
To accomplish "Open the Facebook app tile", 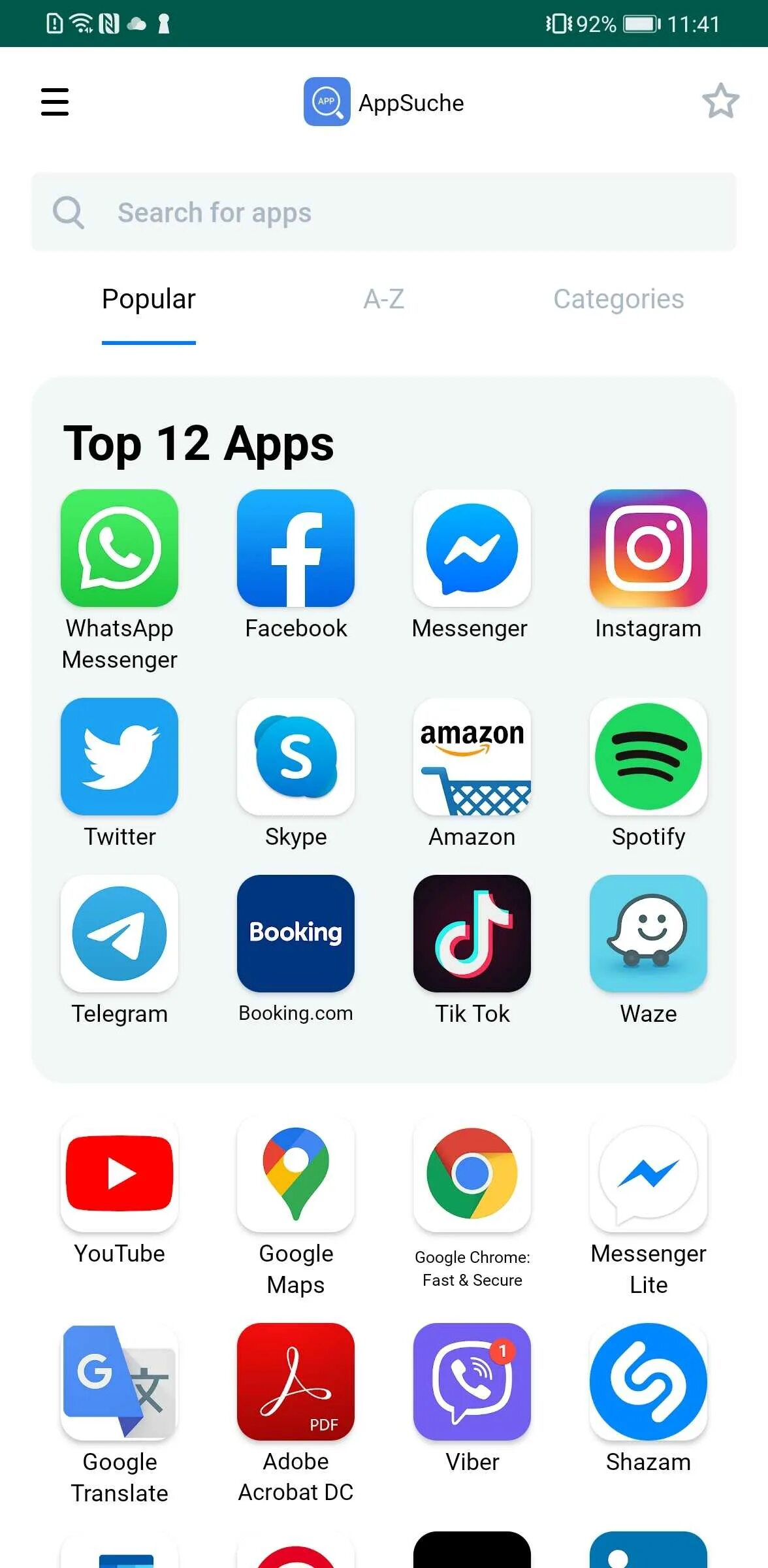I will (296, 549).
